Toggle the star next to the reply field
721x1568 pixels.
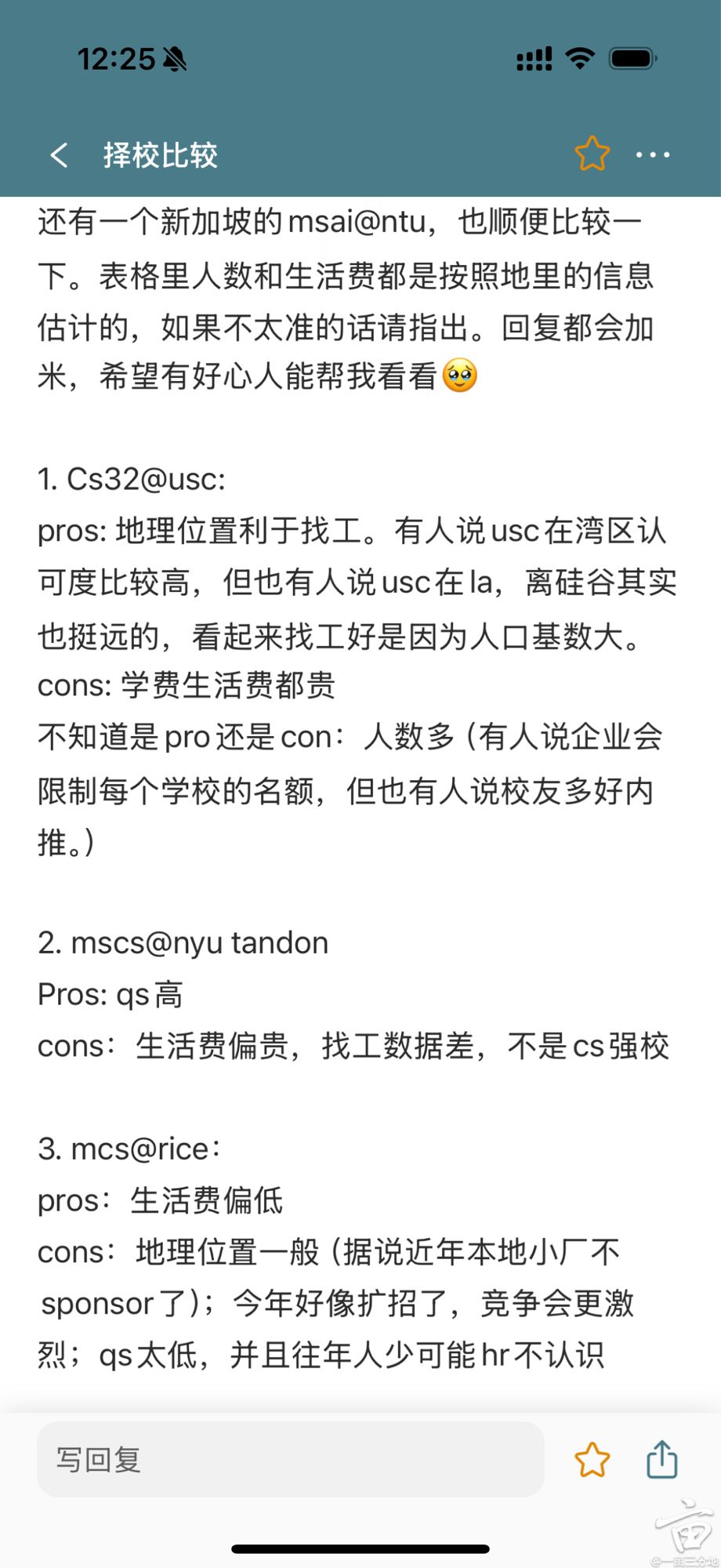592,1460
